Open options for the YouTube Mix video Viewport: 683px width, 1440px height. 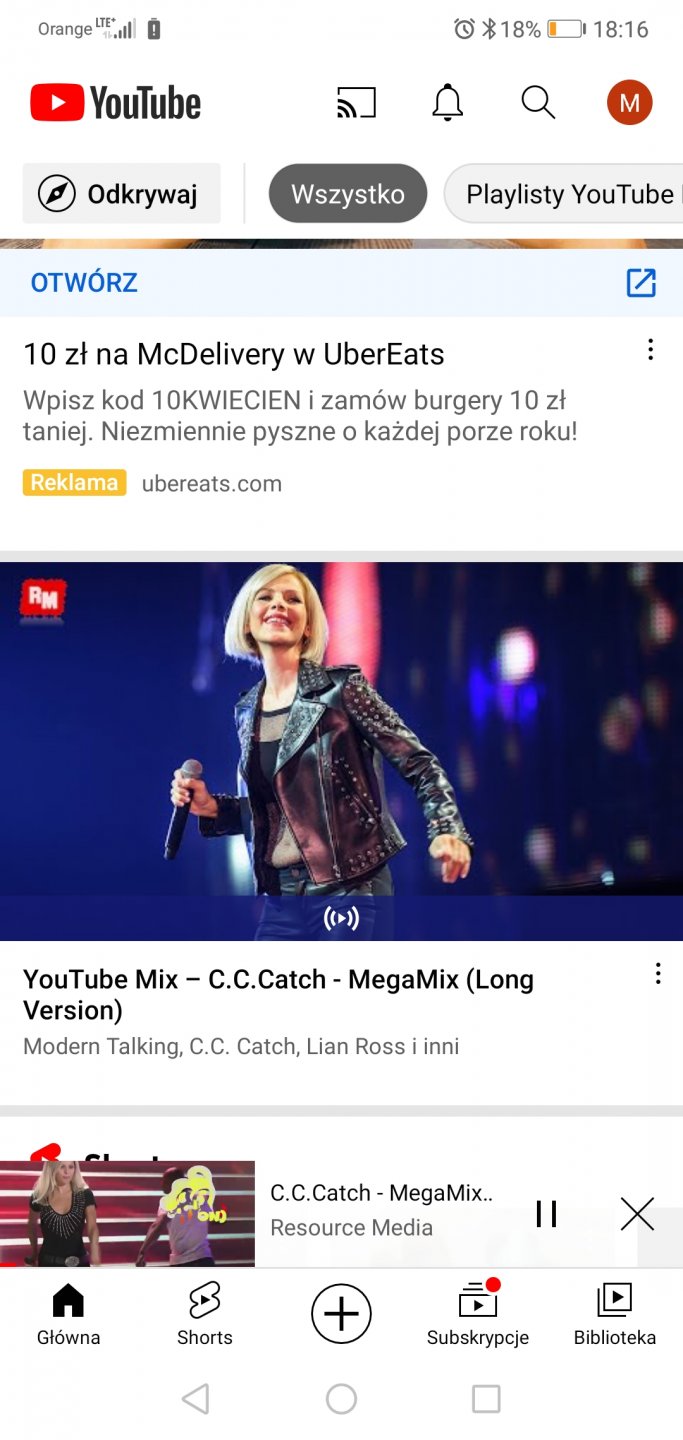click(658, 974)
